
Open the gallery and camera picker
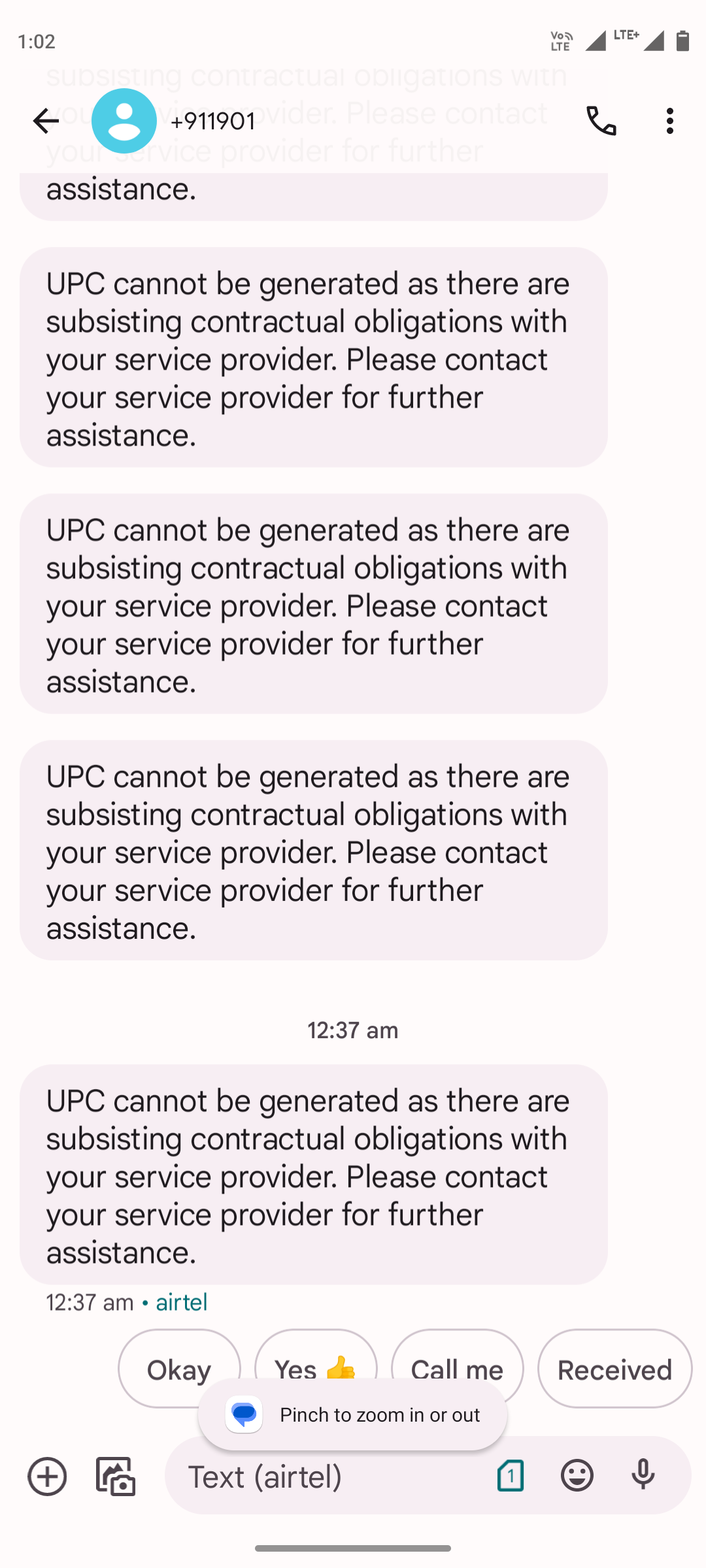pyautogui.click(x=116, y=1476)
